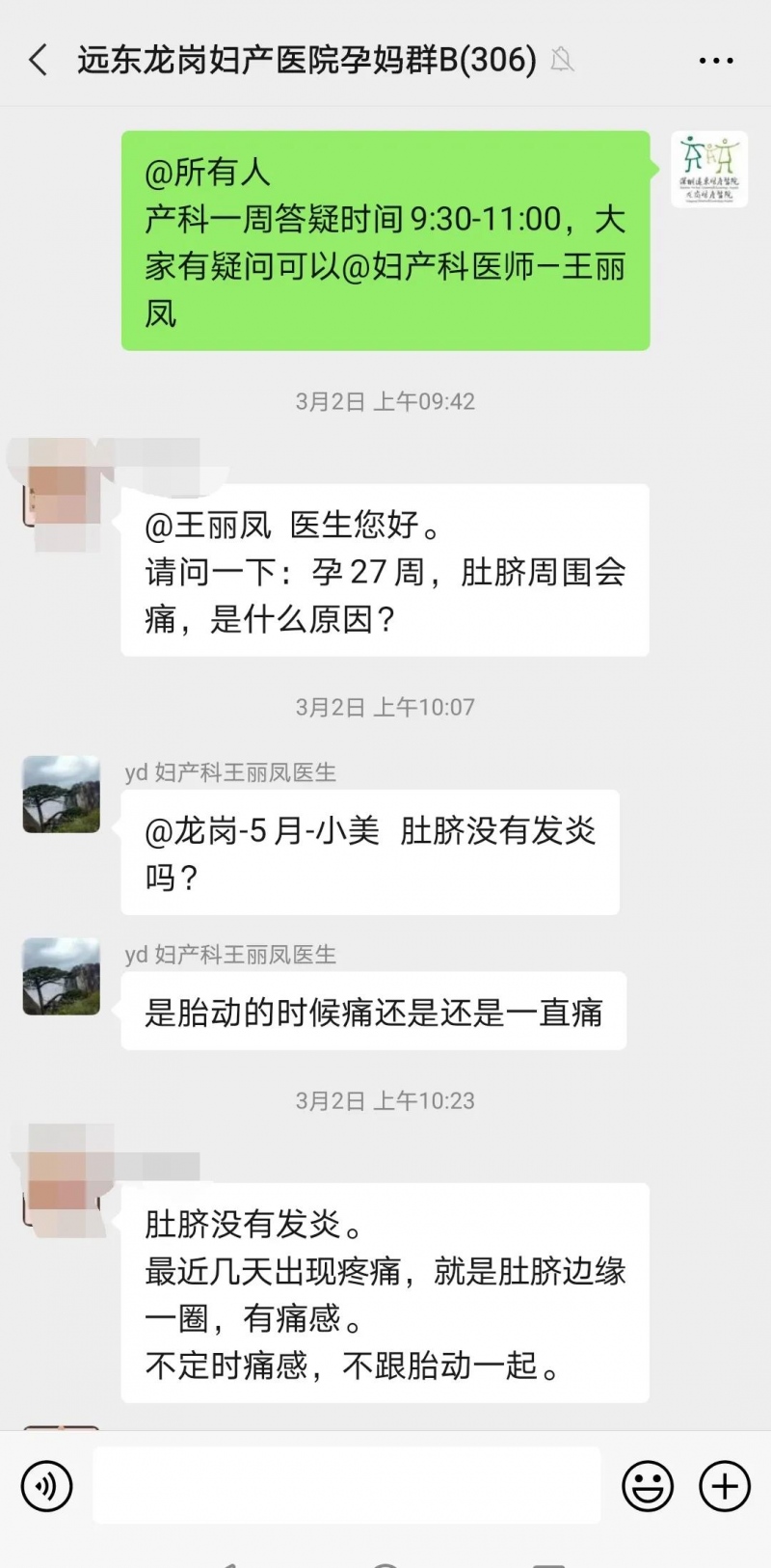Open the doctor's avatar beside '肚脐没有发炎吗?'
Viewport: 771px width, 1568px height.
pos(62,795)
